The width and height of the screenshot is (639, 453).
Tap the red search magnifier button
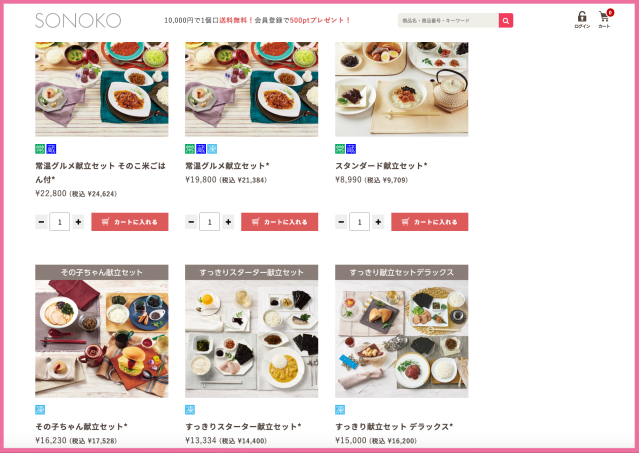point(506,20)
